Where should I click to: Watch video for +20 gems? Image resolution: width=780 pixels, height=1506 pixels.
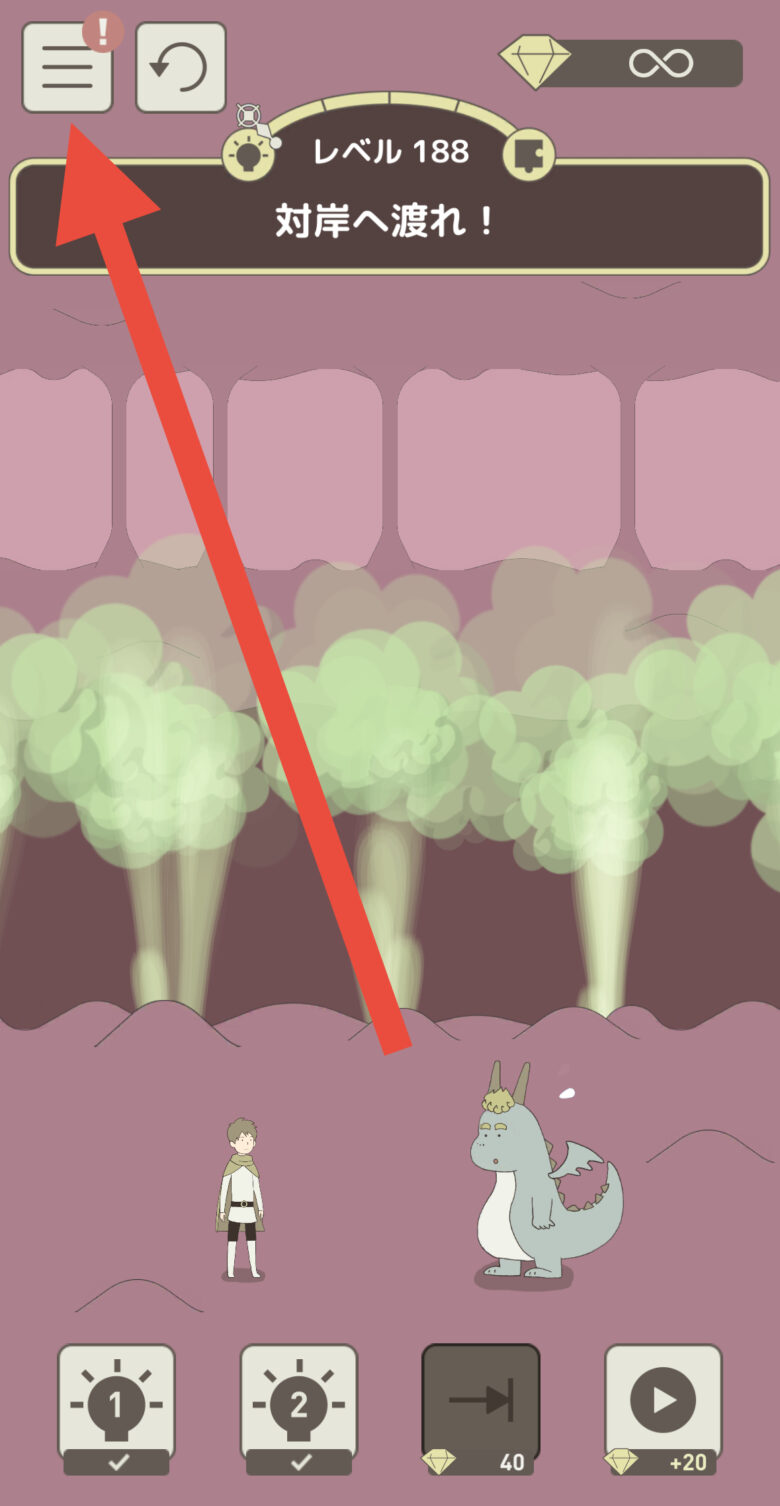pos(663,1403)
